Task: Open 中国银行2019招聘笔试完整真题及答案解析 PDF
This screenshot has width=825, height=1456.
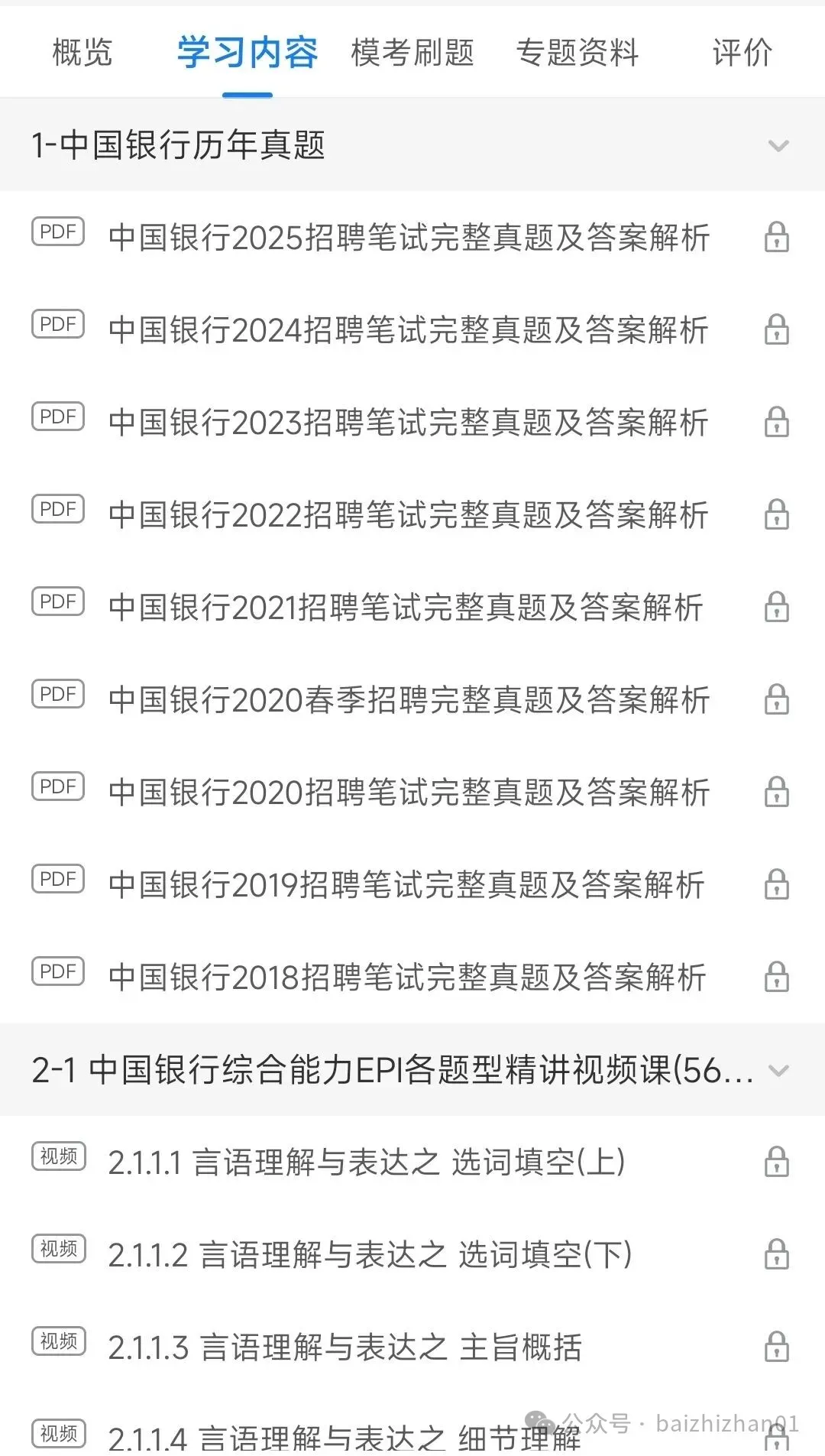Action: click(406, 885)
